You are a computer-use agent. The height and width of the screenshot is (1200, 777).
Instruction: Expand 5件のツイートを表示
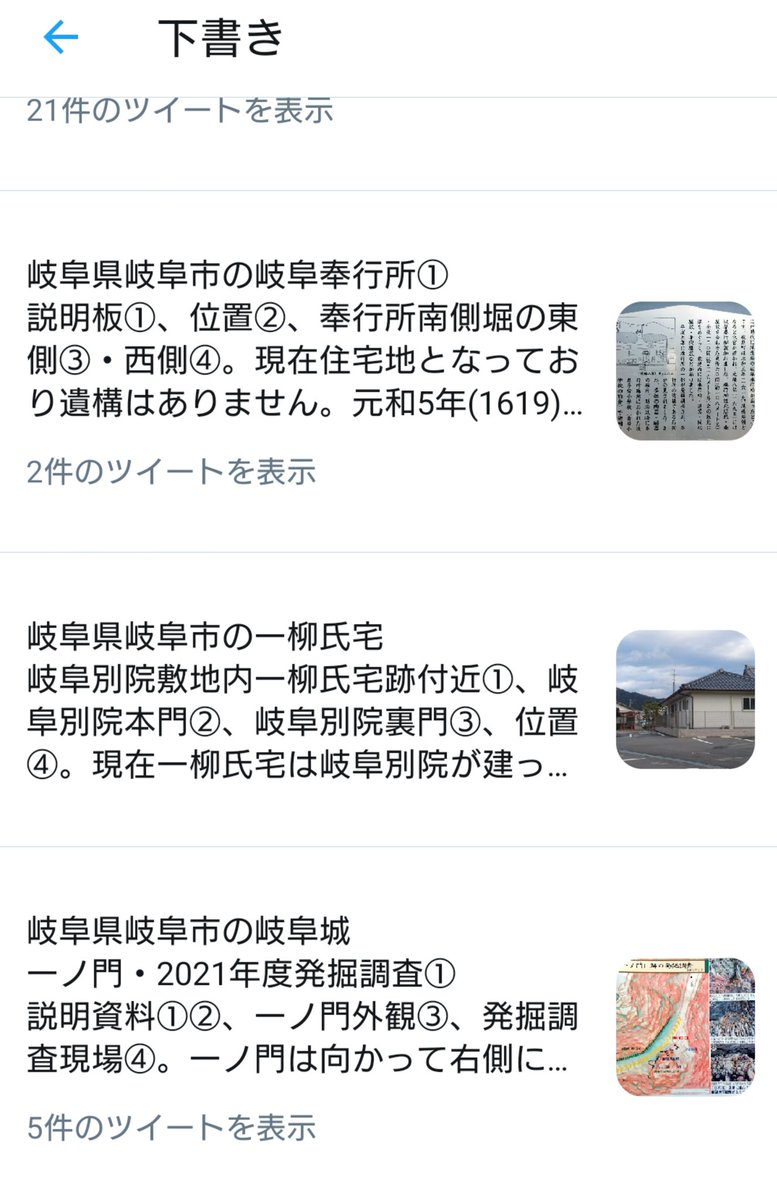[171, 1127]
